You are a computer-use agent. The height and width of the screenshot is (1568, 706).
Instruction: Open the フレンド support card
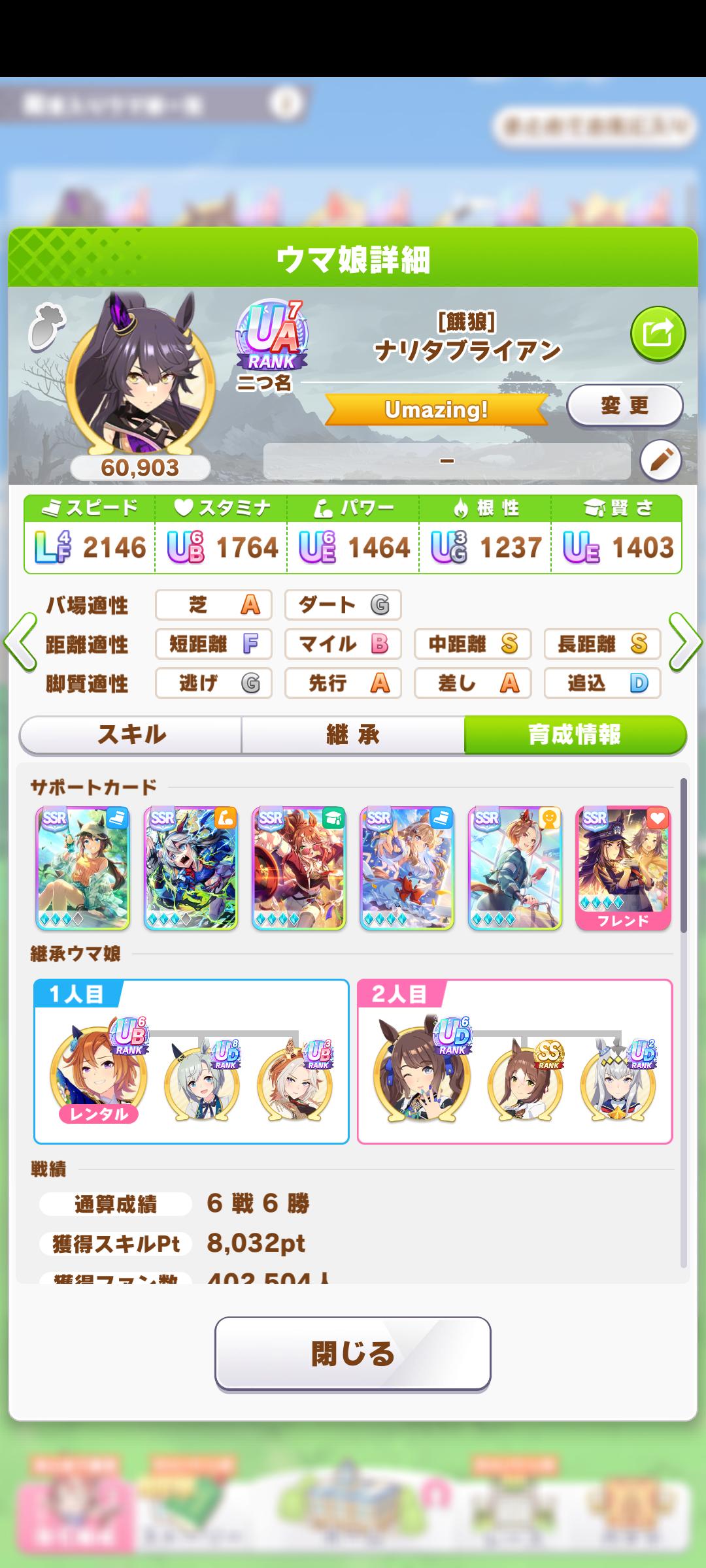(623, 868)
